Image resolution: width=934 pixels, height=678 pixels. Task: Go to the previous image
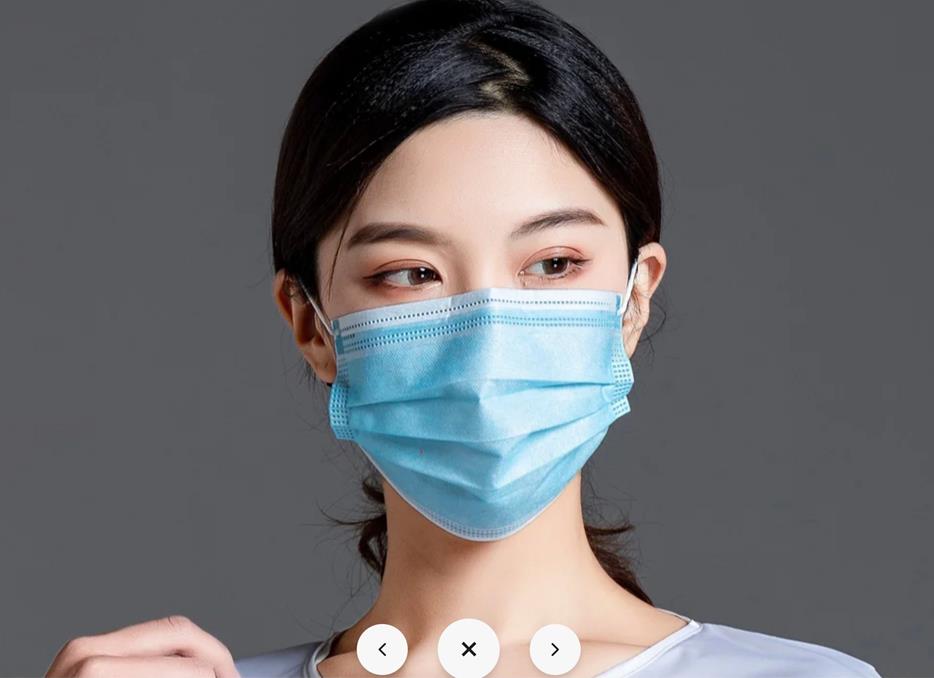point(382,649)
